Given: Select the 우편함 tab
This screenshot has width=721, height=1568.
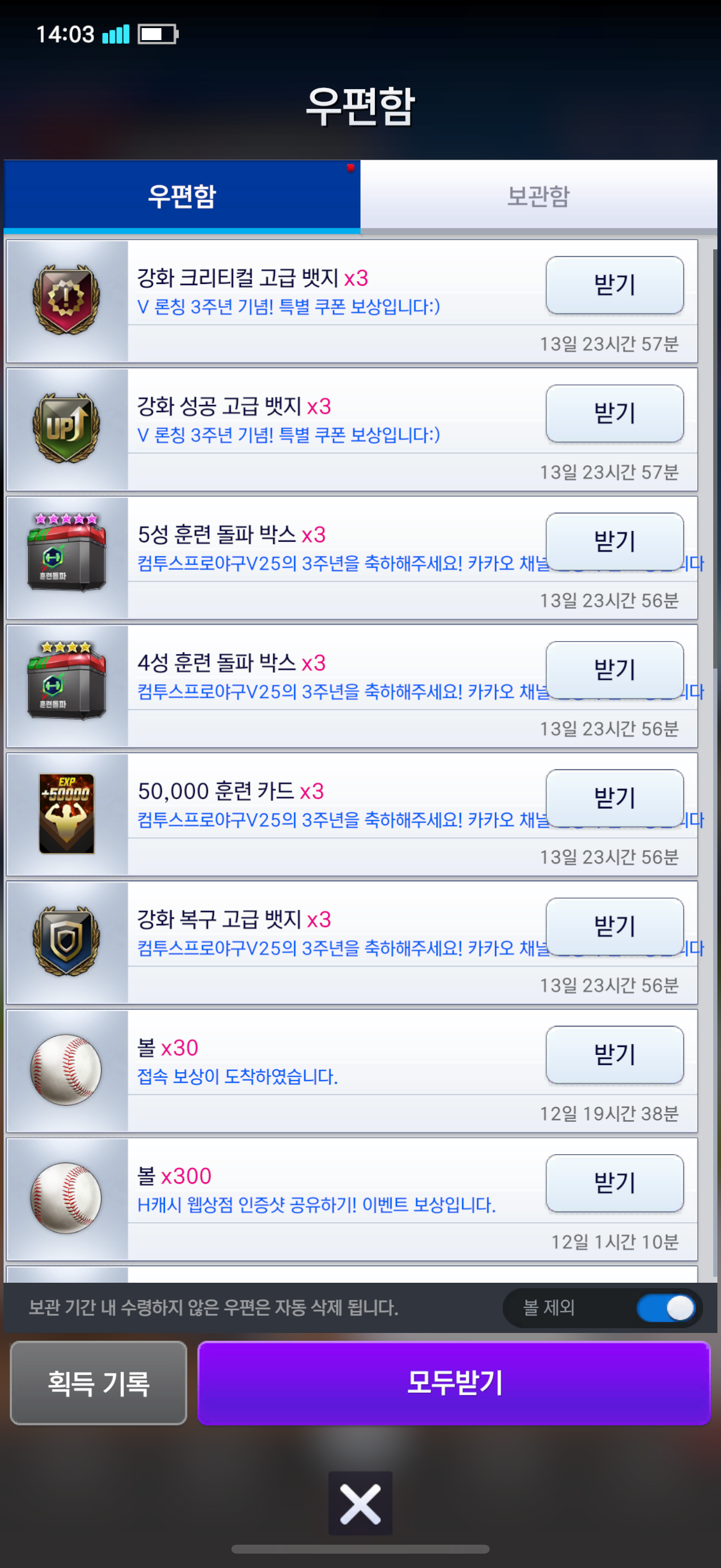Looking at the screenshot, I should [182, 196].
